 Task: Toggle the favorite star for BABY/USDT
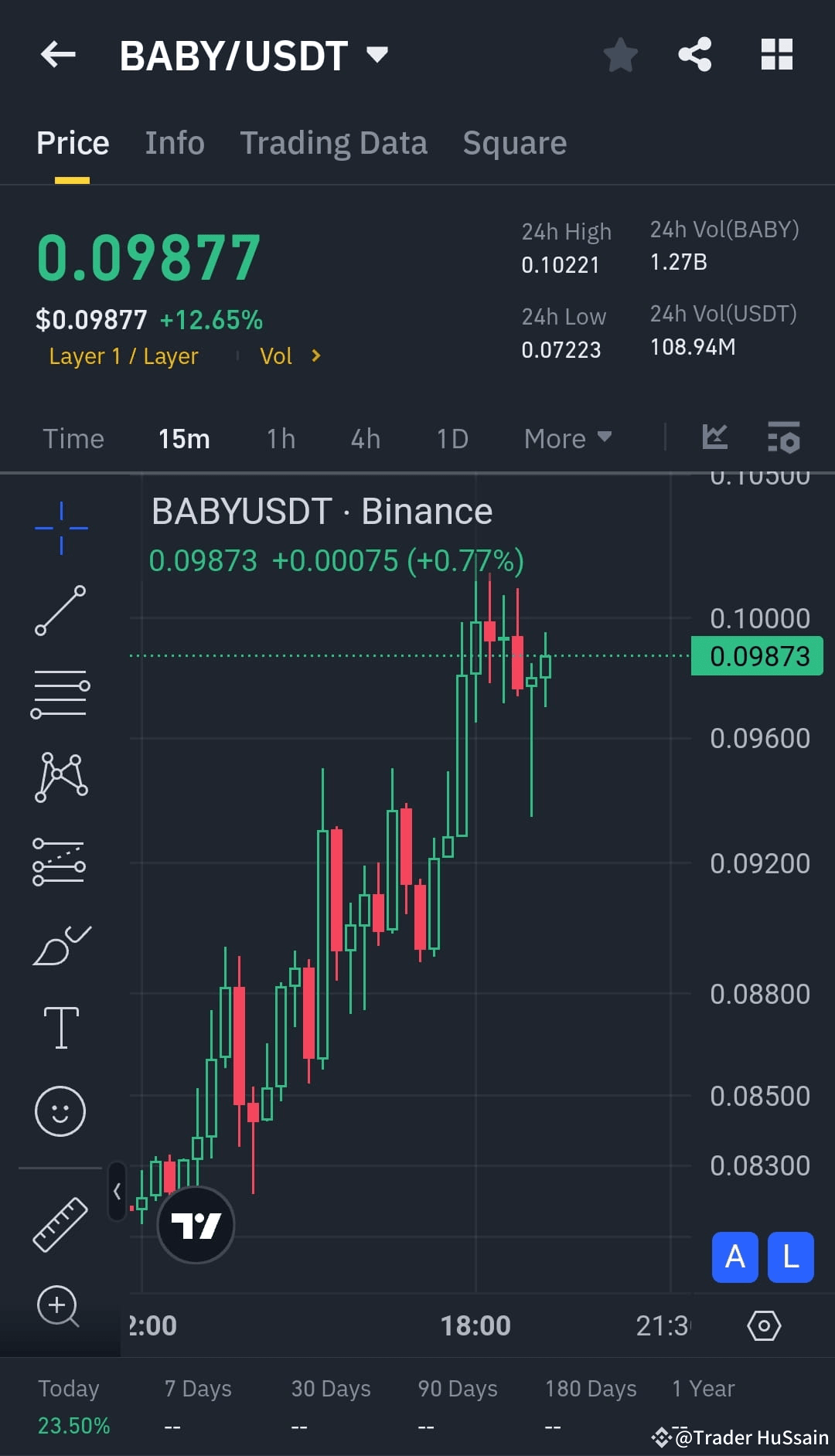tap(621, 54)
